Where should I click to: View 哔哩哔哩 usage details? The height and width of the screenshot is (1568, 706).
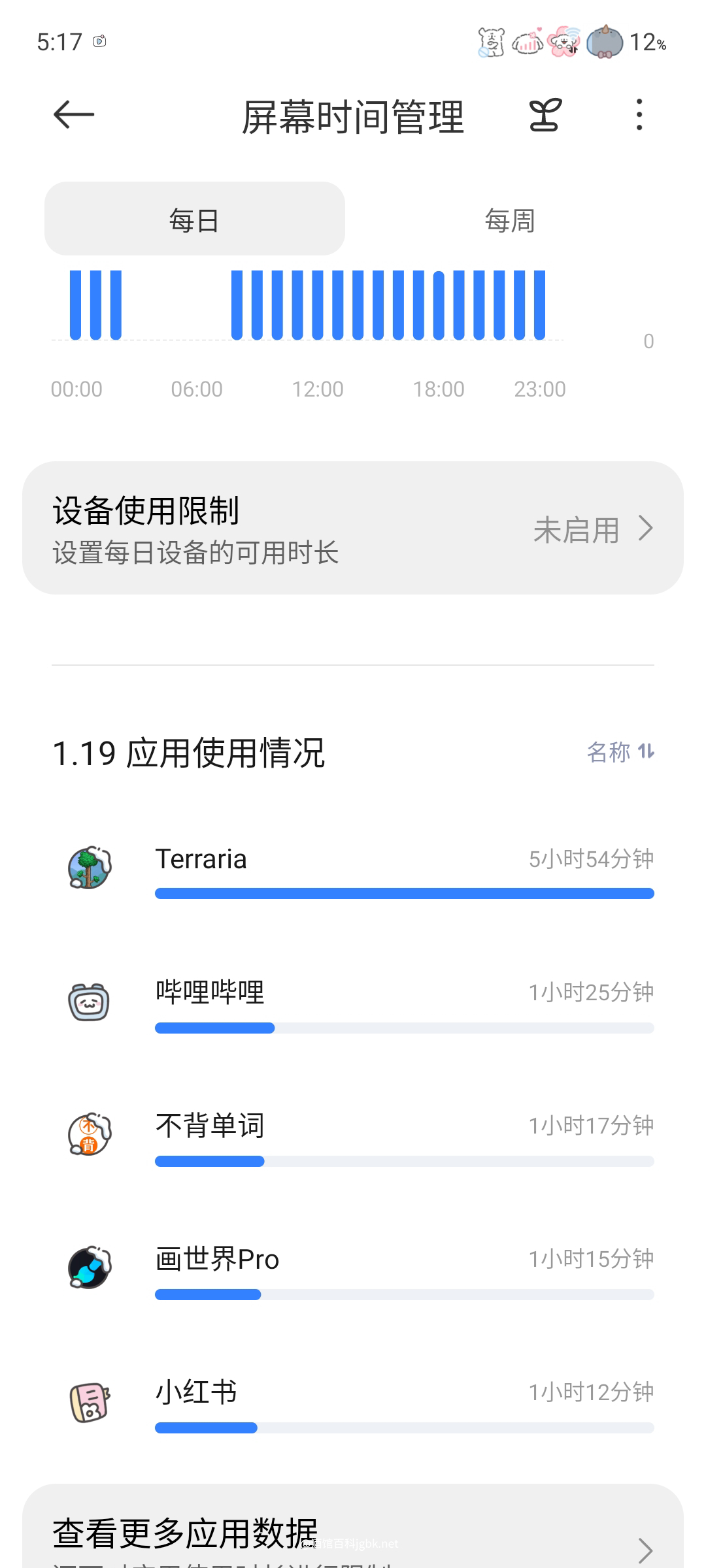pos(353,1004)
